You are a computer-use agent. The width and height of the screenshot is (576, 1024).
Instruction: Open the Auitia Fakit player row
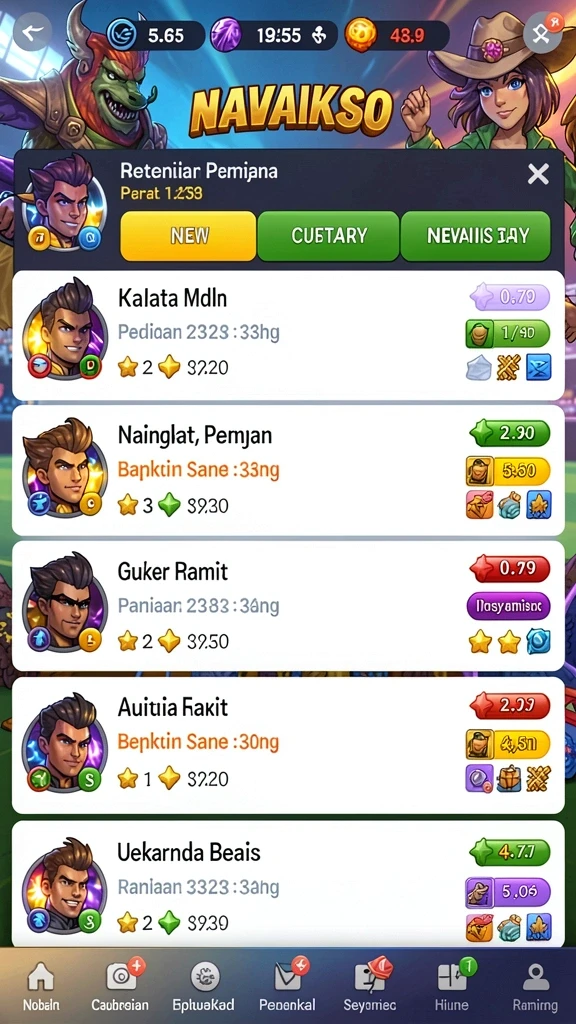tap(288, 745)
